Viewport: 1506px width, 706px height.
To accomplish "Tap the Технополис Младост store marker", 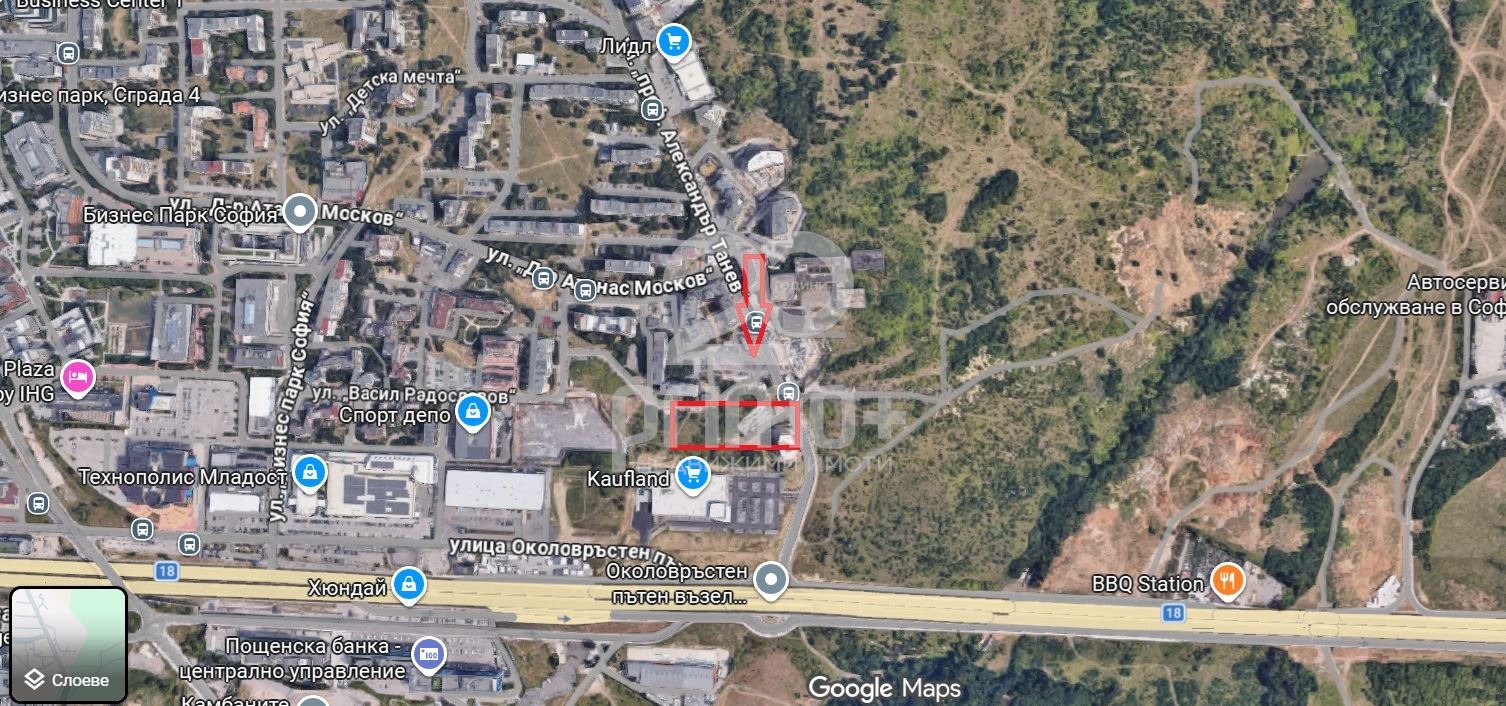I will [x=311, y=472].
